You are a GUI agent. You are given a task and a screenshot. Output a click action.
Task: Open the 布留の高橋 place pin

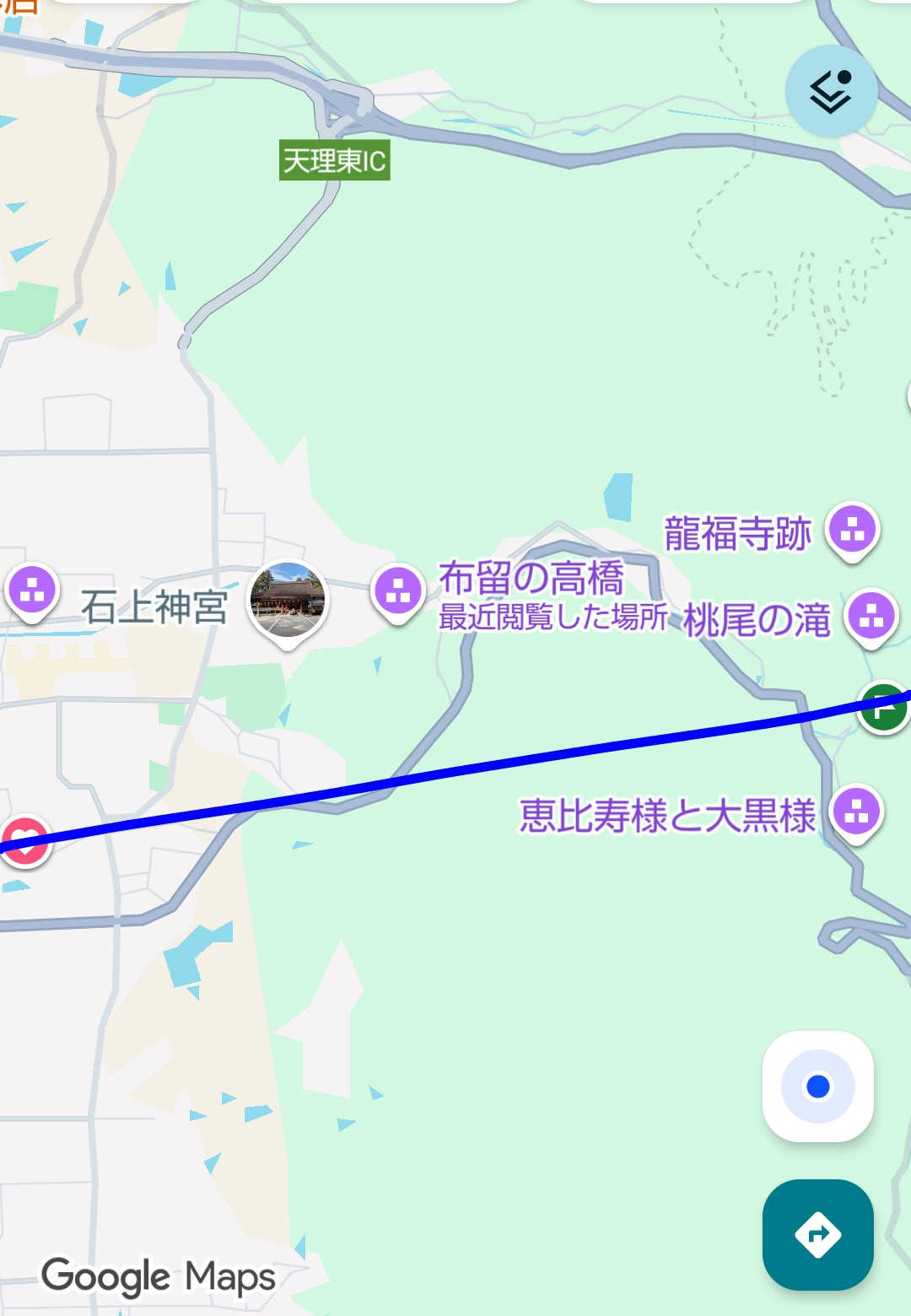(x=398, y=591)
